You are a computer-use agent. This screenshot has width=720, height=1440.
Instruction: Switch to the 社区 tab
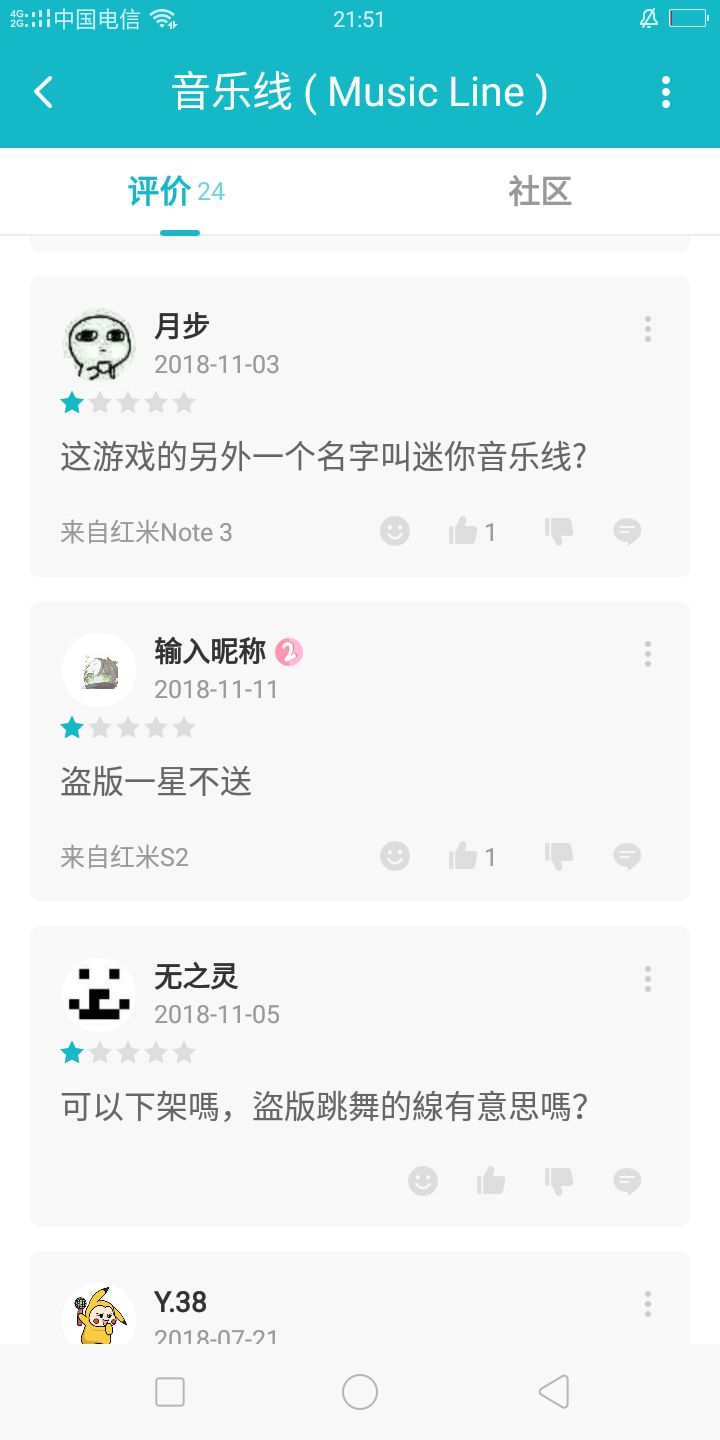tap(540, 191)
